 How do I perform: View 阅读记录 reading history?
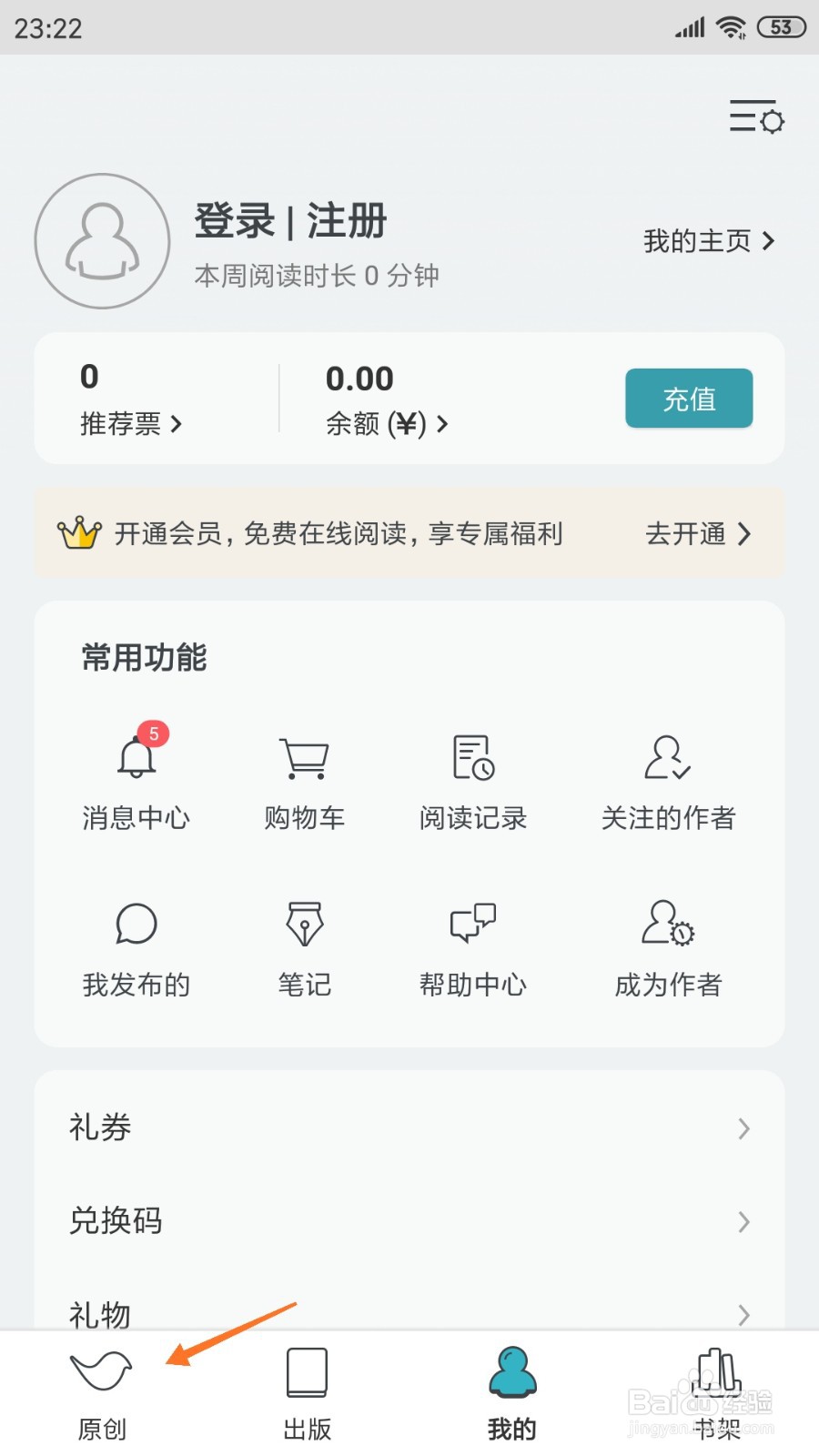click(473, 779)
